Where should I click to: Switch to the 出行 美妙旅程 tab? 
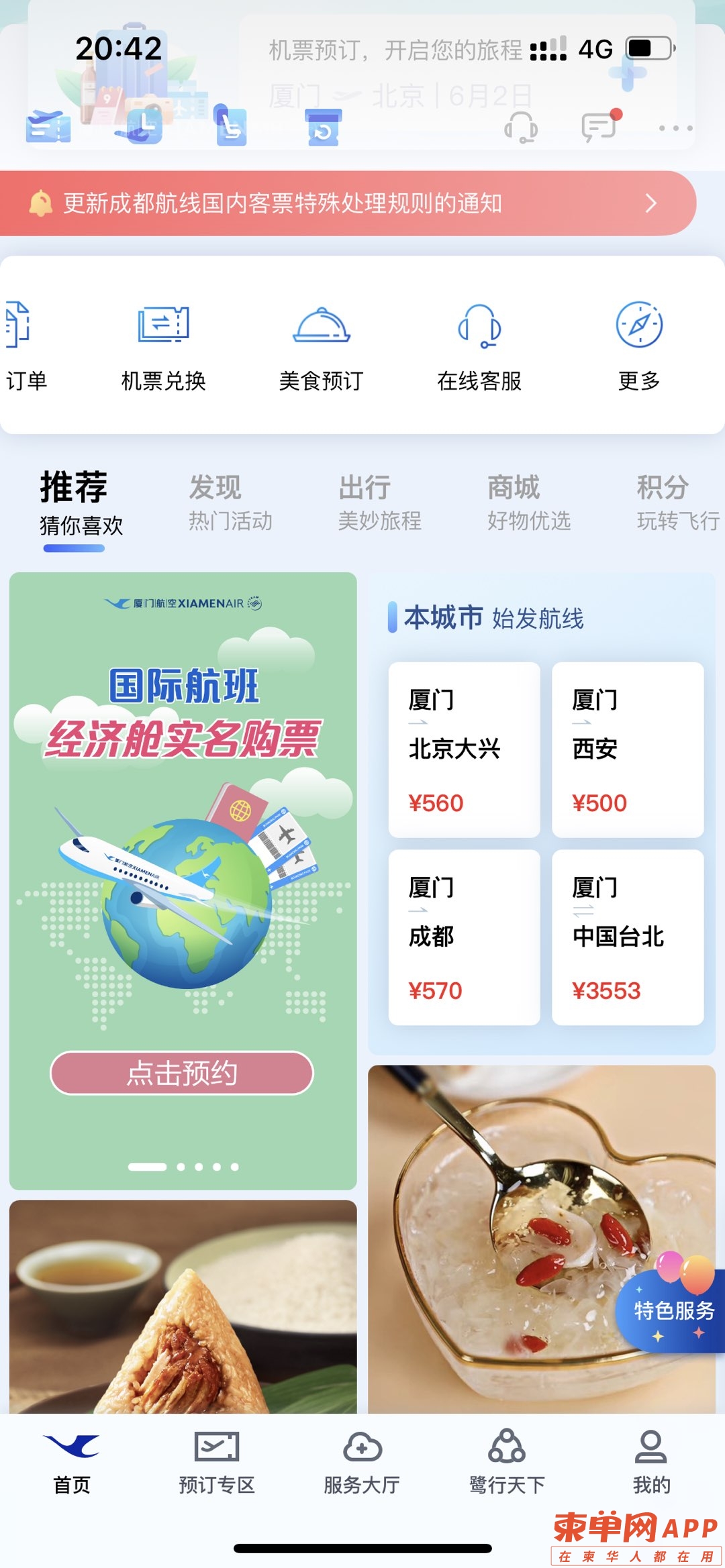pyautogui.click(x=379, y=503)
